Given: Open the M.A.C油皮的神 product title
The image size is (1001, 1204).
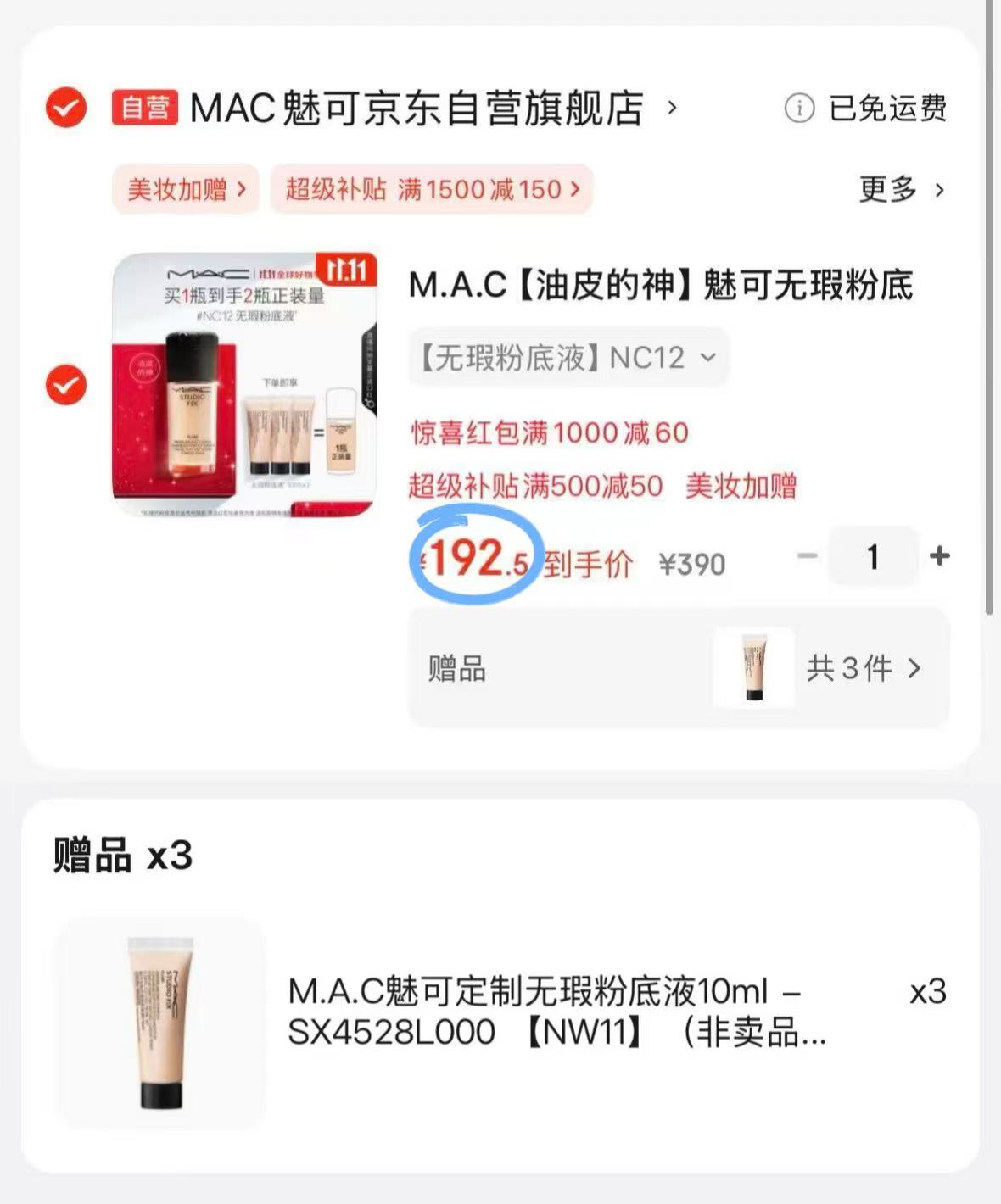Looking at the screenshot, I should [662, 287].
